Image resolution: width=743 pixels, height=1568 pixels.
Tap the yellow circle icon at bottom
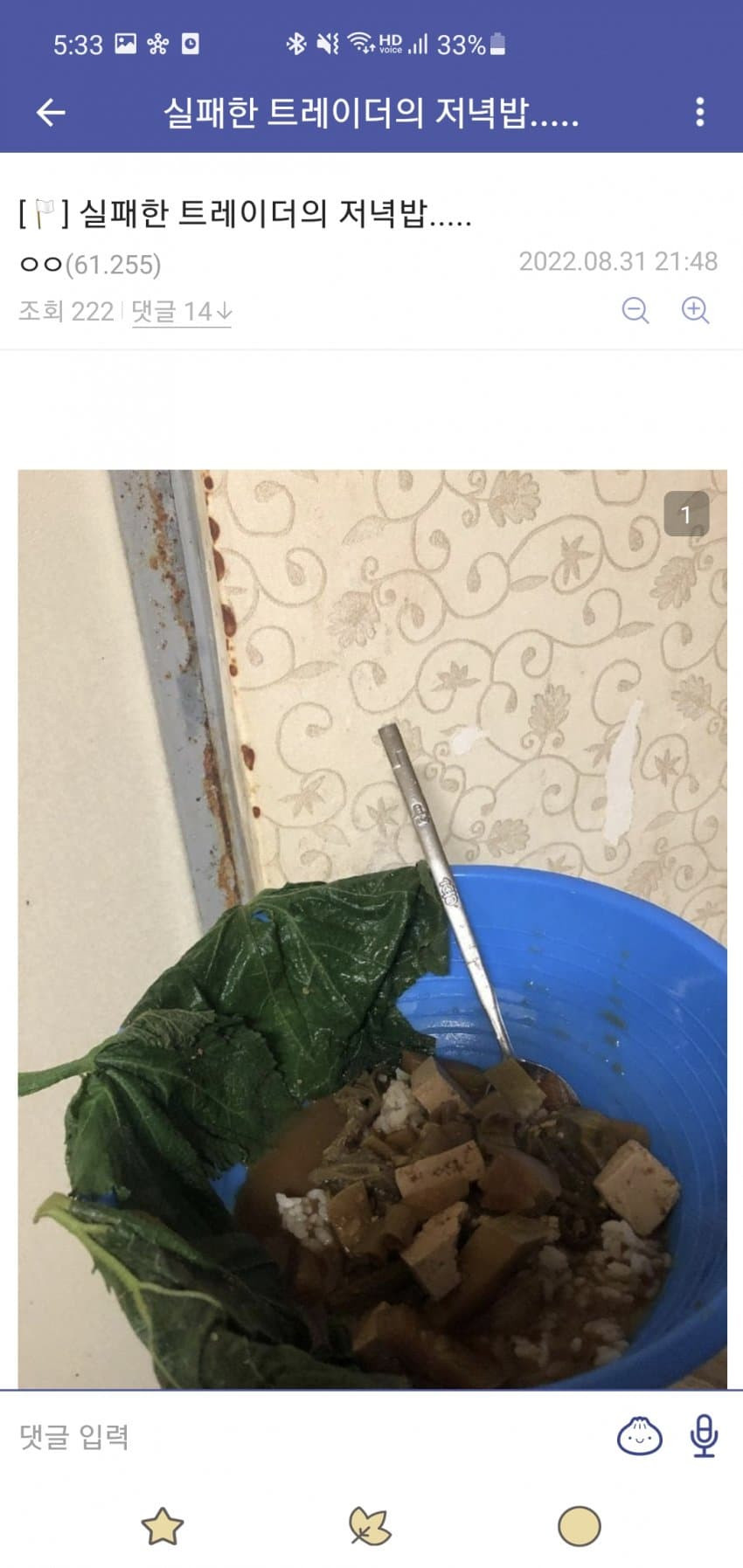tap(579, 1527)
